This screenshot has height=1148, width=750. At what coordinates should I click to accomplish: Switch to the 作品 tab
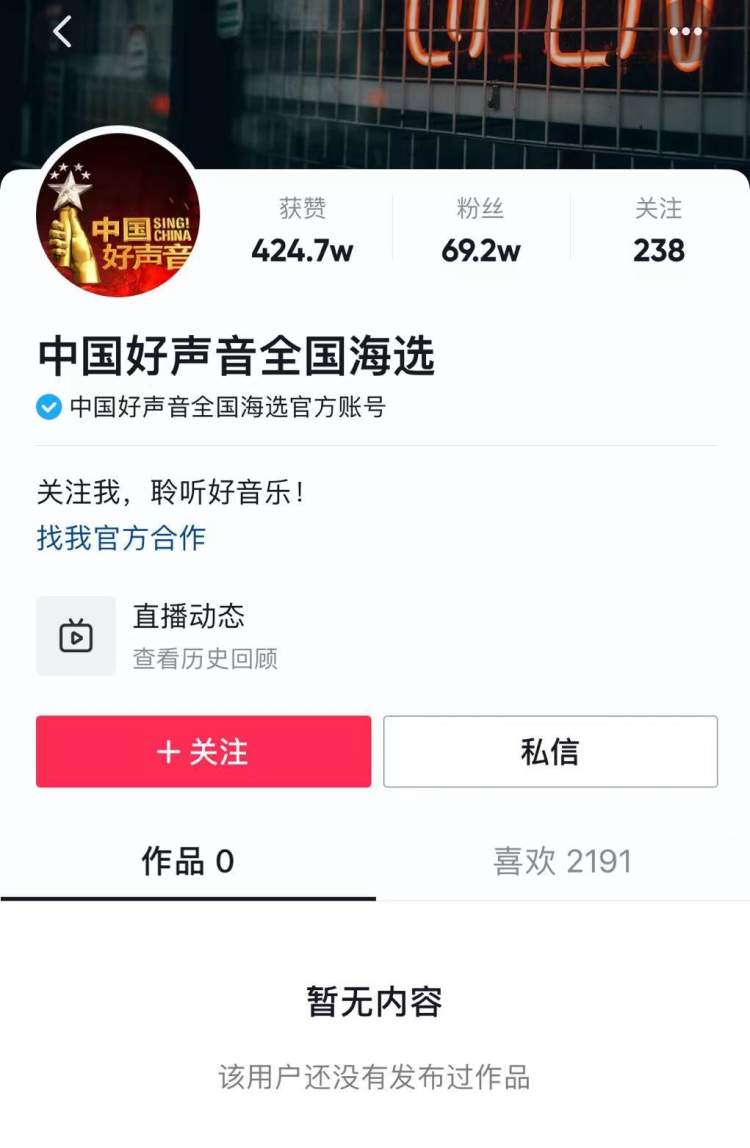point(188,861)
